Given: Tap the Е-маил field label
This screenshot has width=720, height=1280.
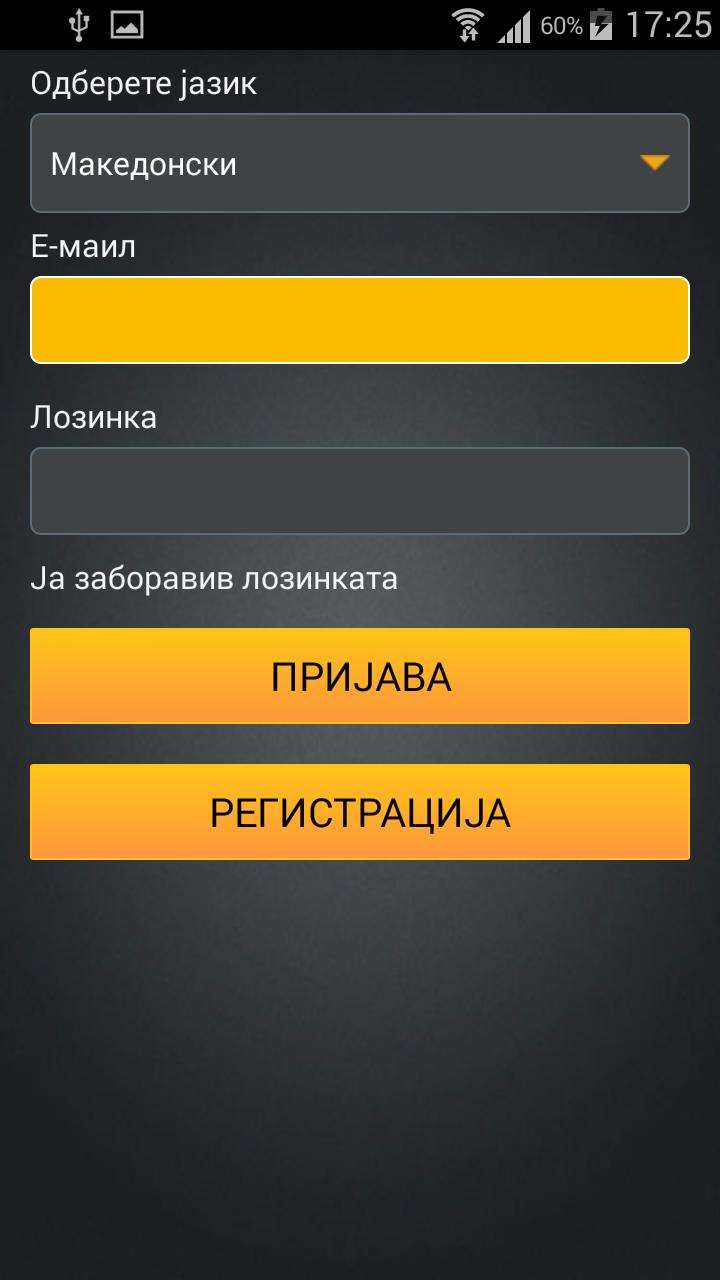Looking at the screenshot, I should tap(85, 245).
